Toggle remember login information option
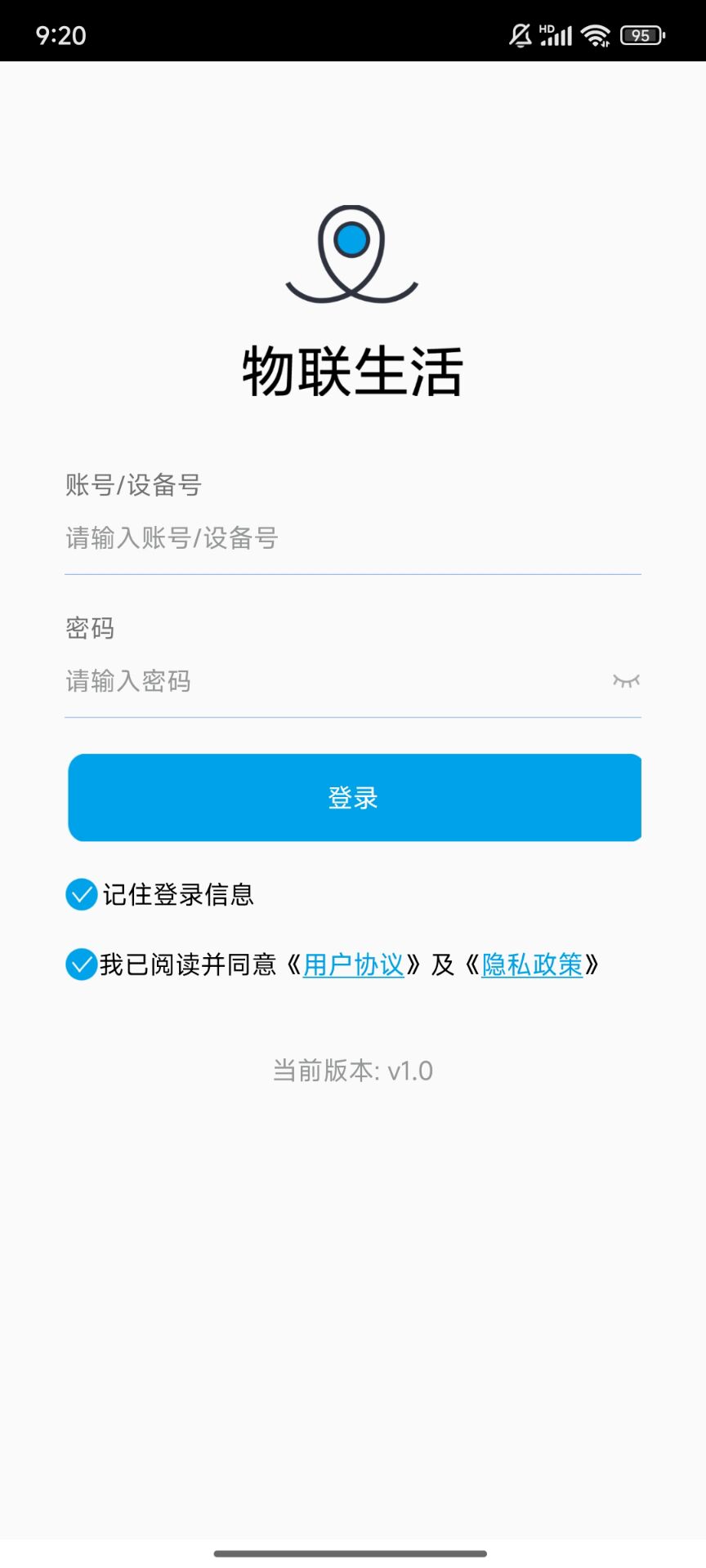 (x=81, y=894)
